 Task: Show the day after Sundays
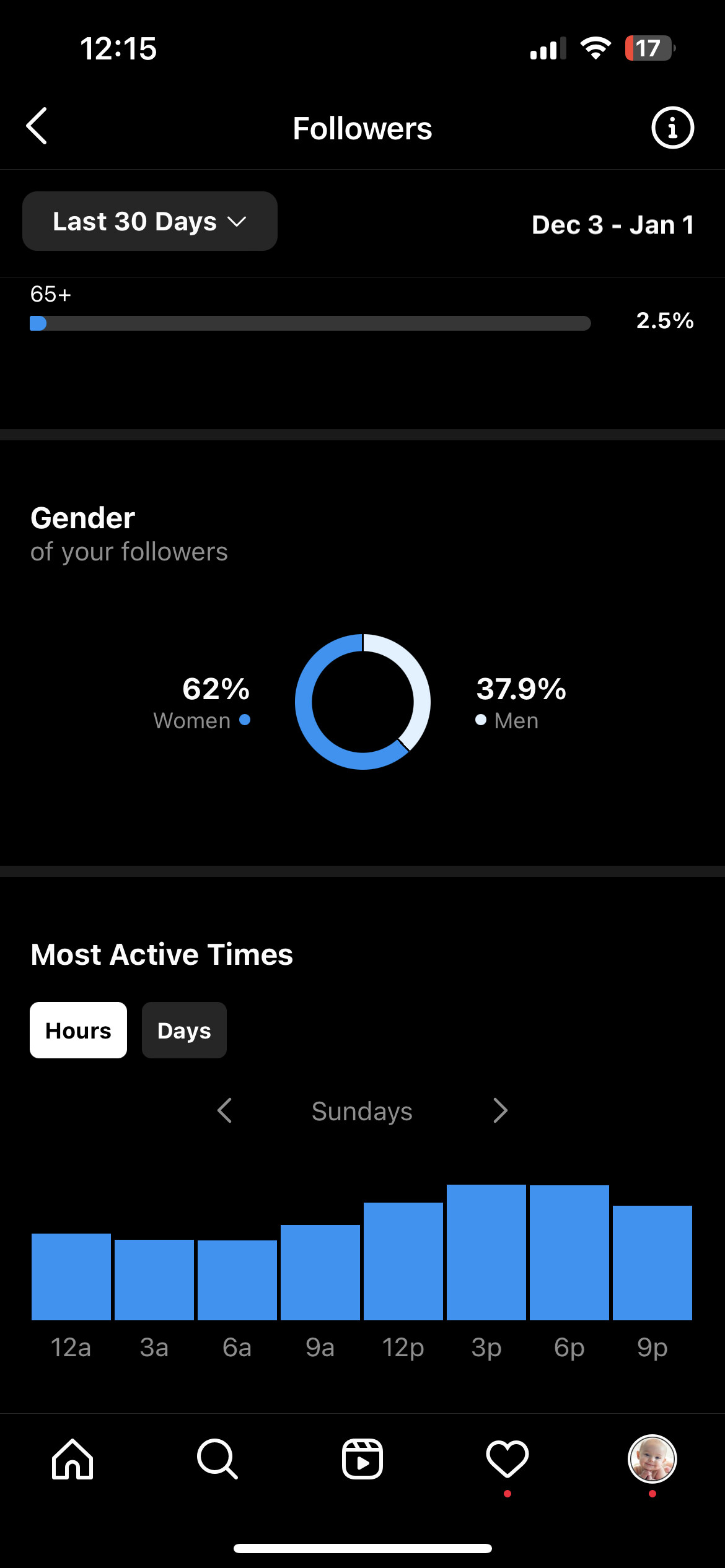(x=500, y=1110)
